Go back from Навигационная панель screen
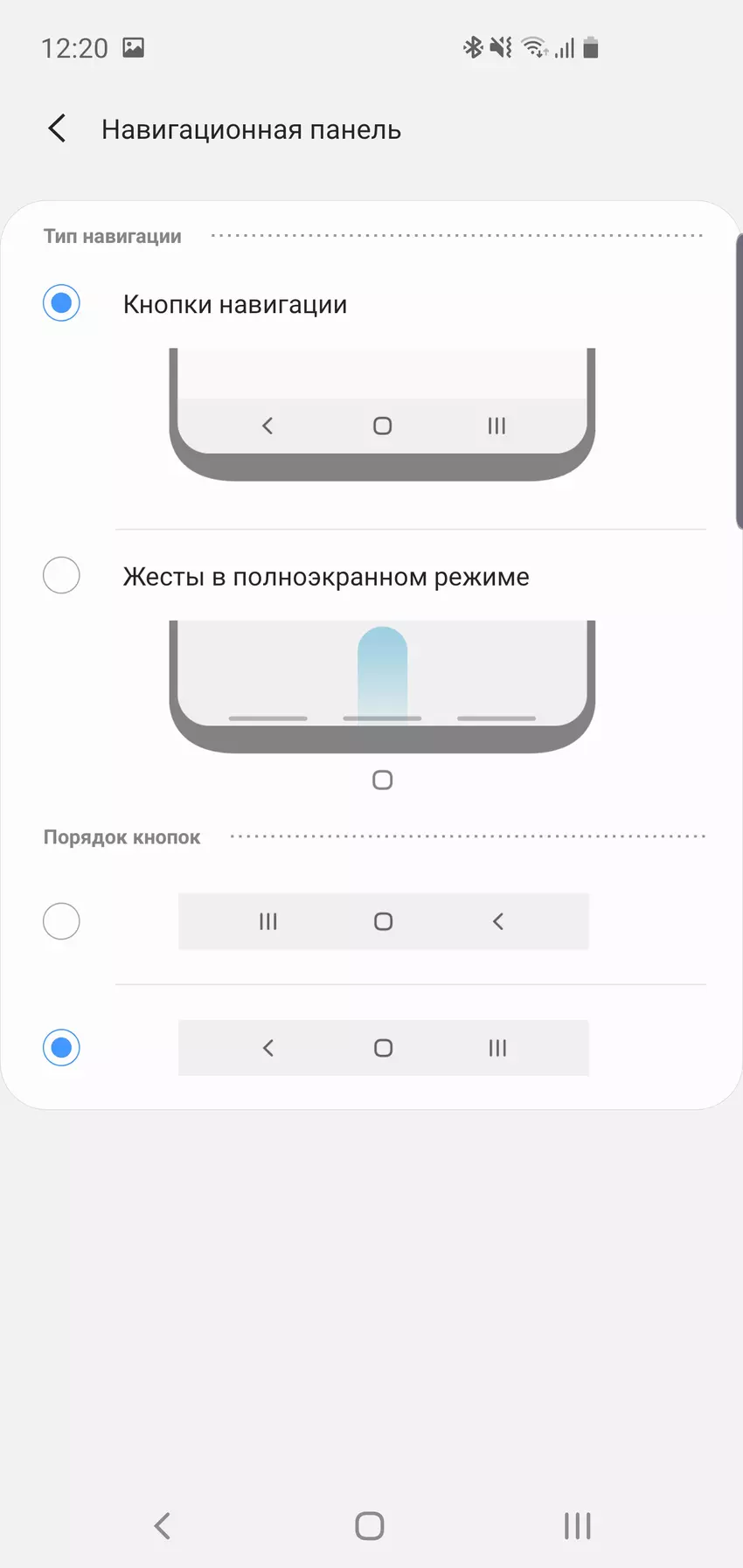This screenshot has width=743, height=1568. 58,129
